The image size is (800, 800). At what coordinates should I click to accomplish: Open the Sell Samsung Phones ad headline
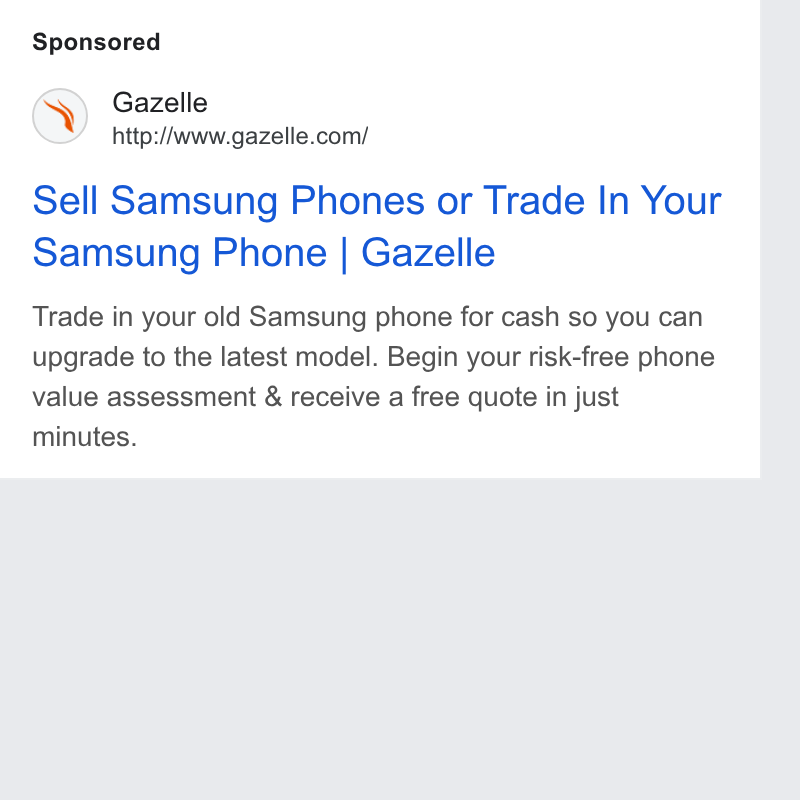377,226
